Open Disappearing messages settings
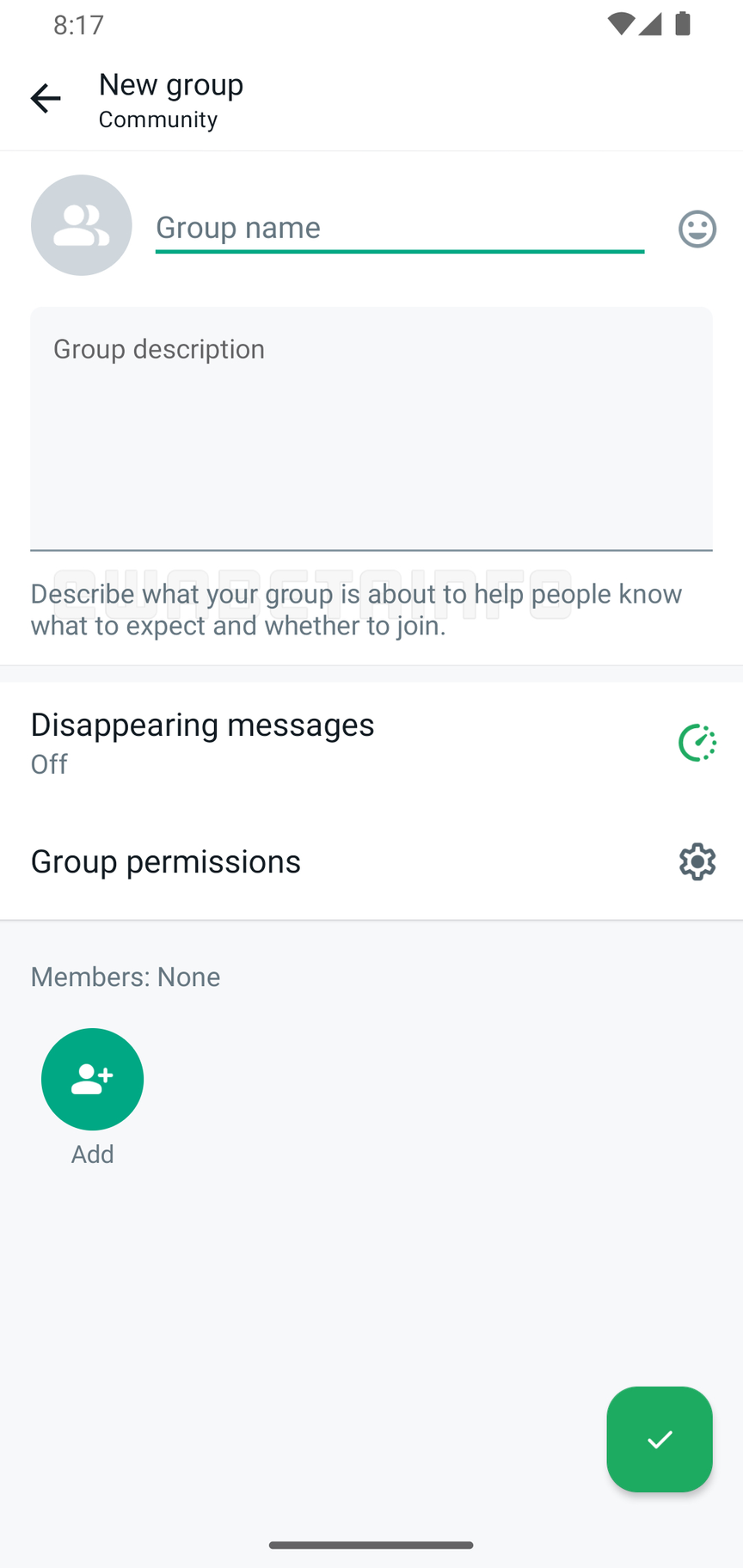This screenshot has width=743, height=1568. coord(371,743)
